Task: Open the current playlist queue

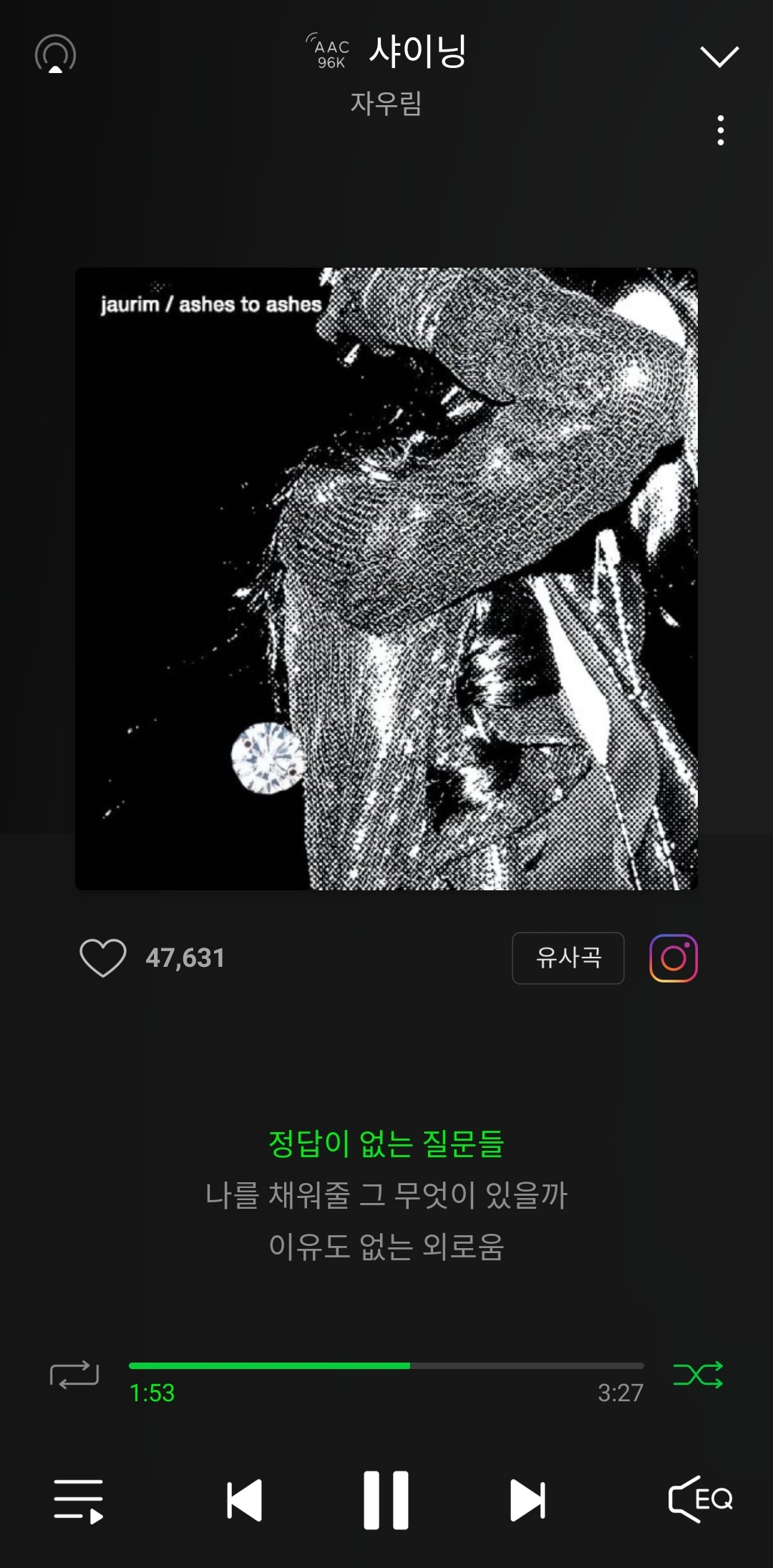Action: (x=78, y=1501)
